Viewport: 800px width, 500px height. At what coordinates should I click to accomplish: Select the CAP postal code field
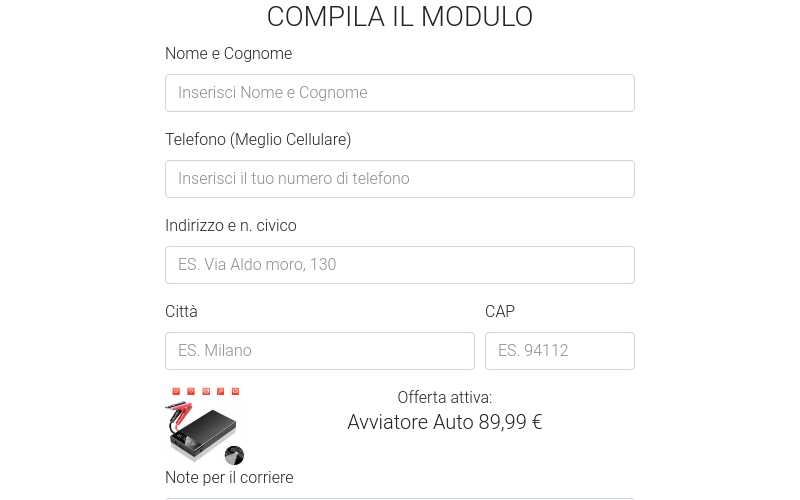(559, 351)
